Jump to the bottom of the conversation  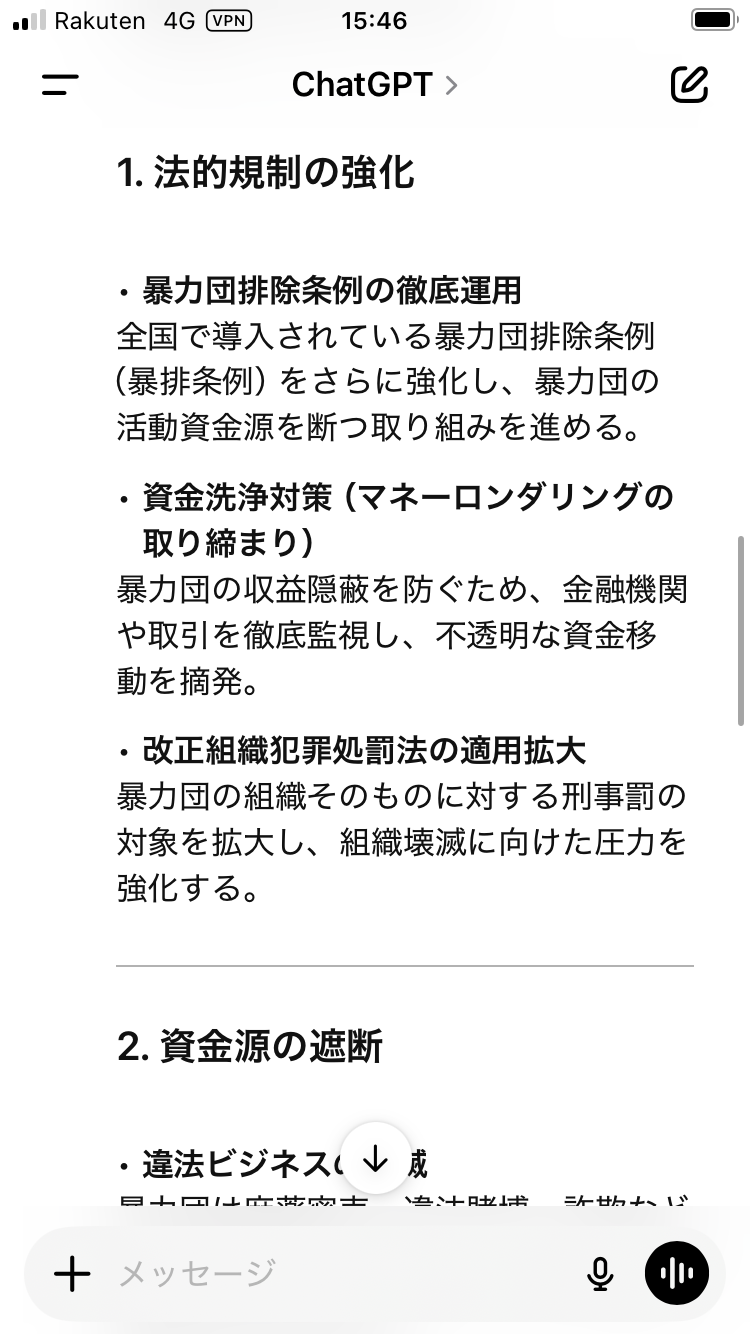coord(375,1158)
